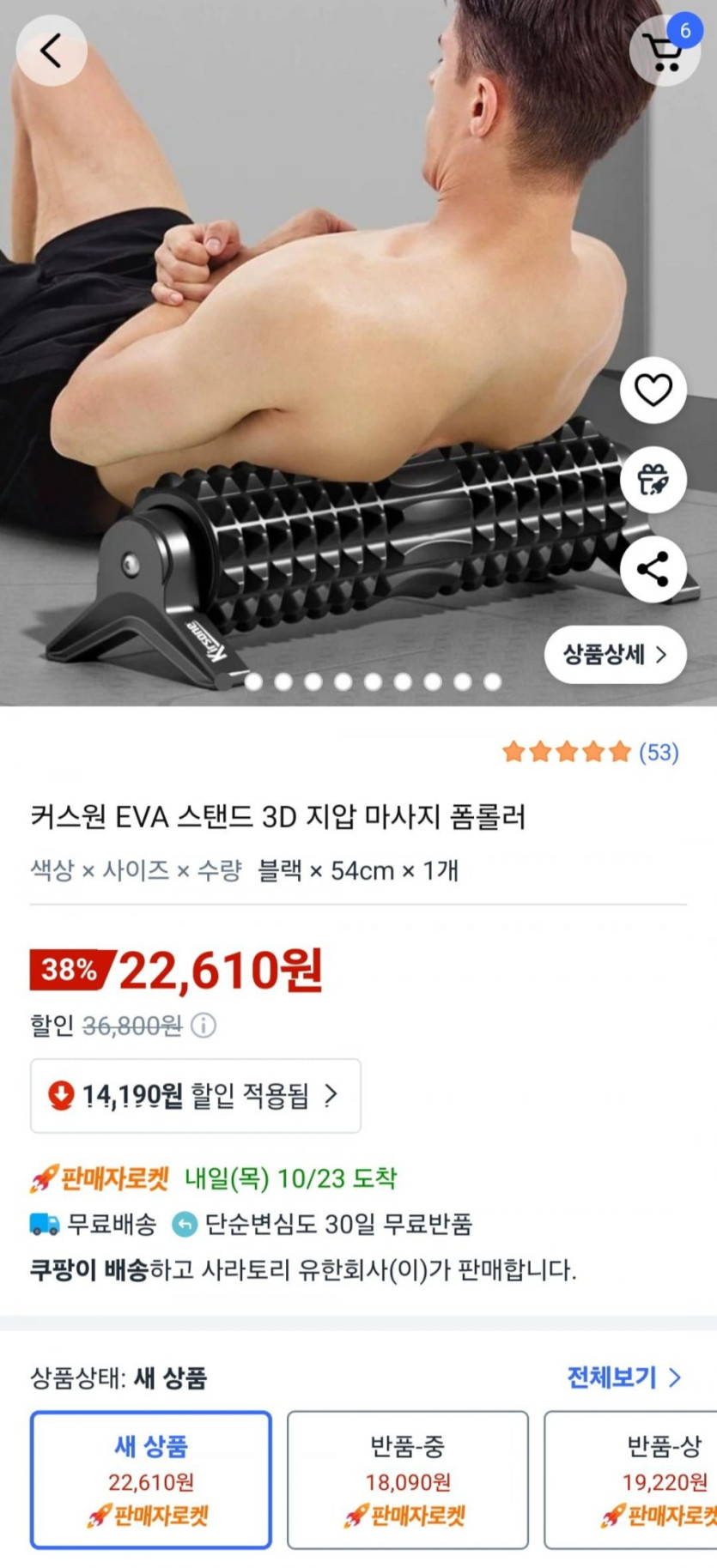The height and width of the screenshot is (1568, 717).
Task: Send this product as a gift
Action: click(x=653, y=480)
